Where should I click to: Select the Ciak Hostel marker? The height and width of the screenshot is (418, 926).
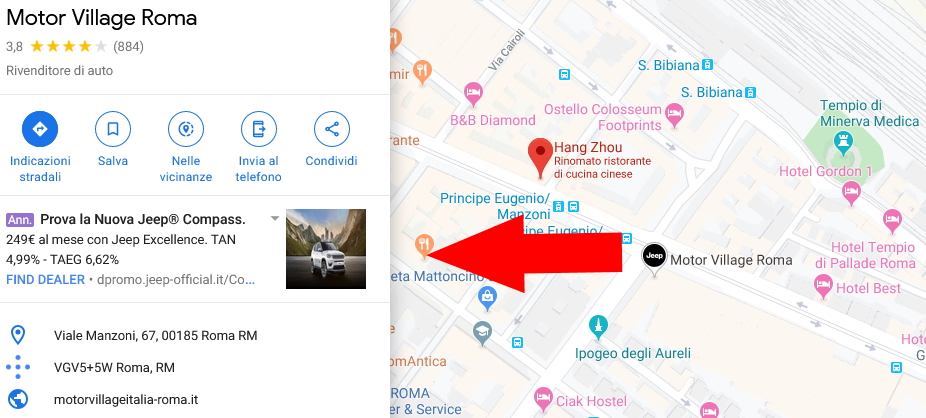543,395
